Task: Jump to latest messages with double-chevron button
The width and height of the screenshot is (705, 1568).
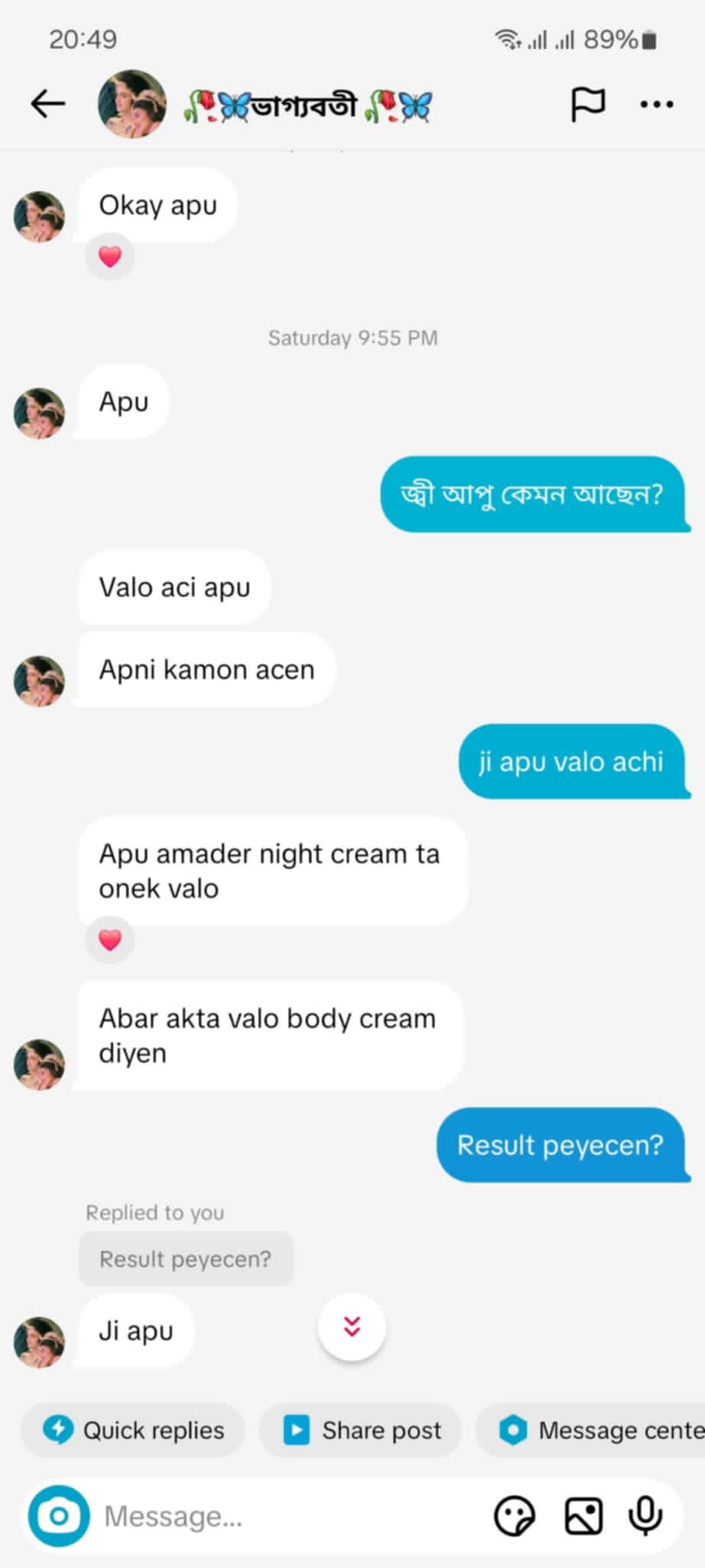Action: tap(352, 1327)
